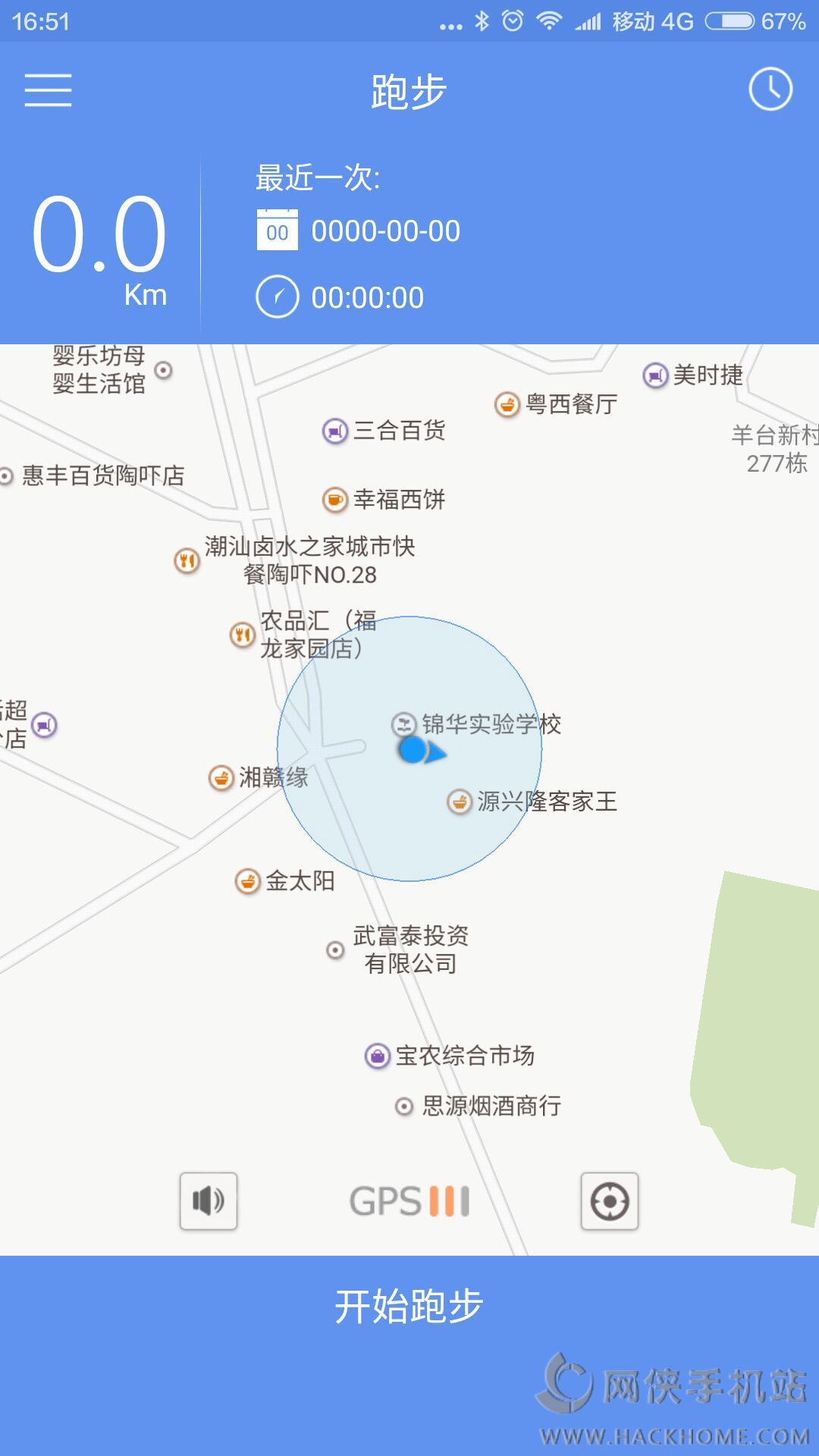This screenshot has width=819, height=1456.
Task: Tap the 开始跑步 button
Action: point(409,1307)
